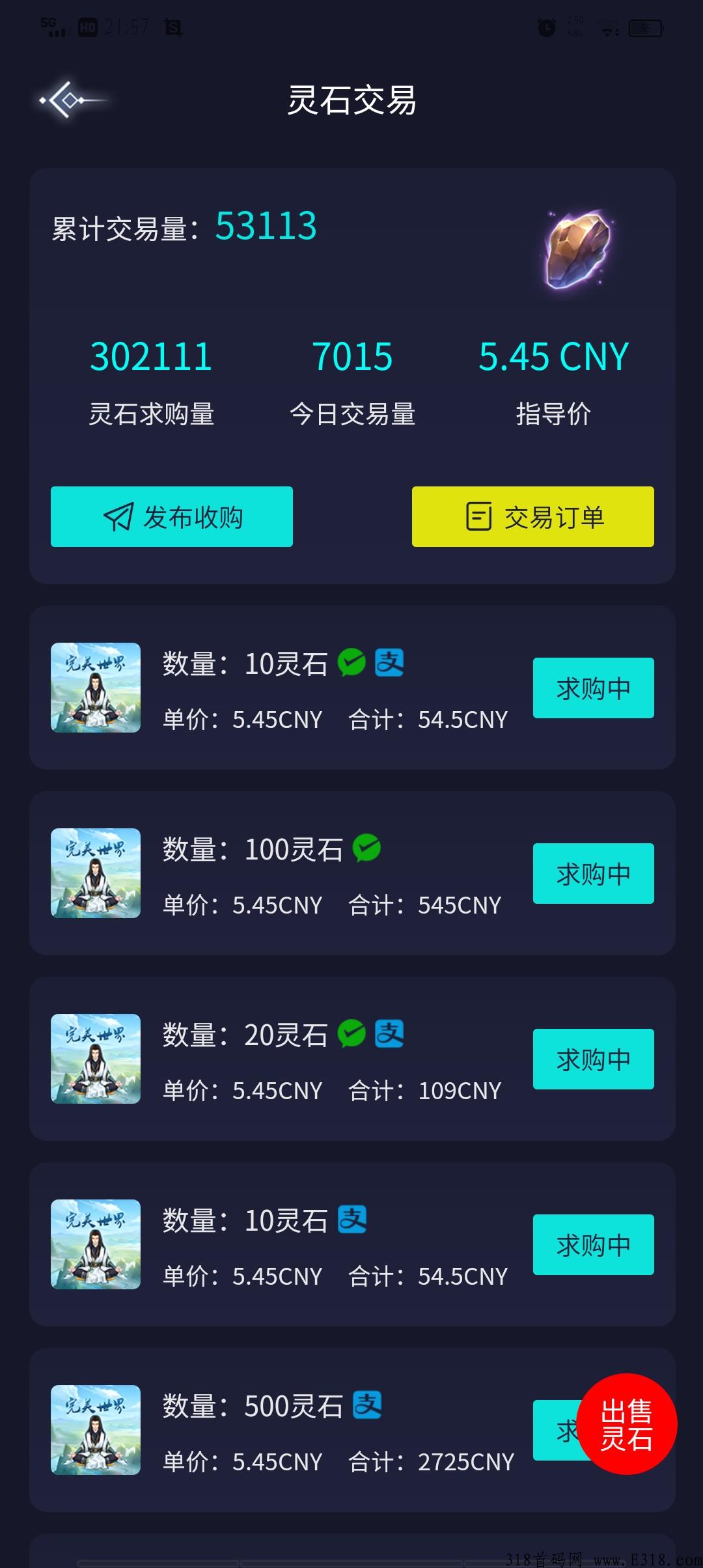The height and width of the screenshot is (1568, 703).
Task: Click the 灵石交易 page title
Action: click(351, 102)
